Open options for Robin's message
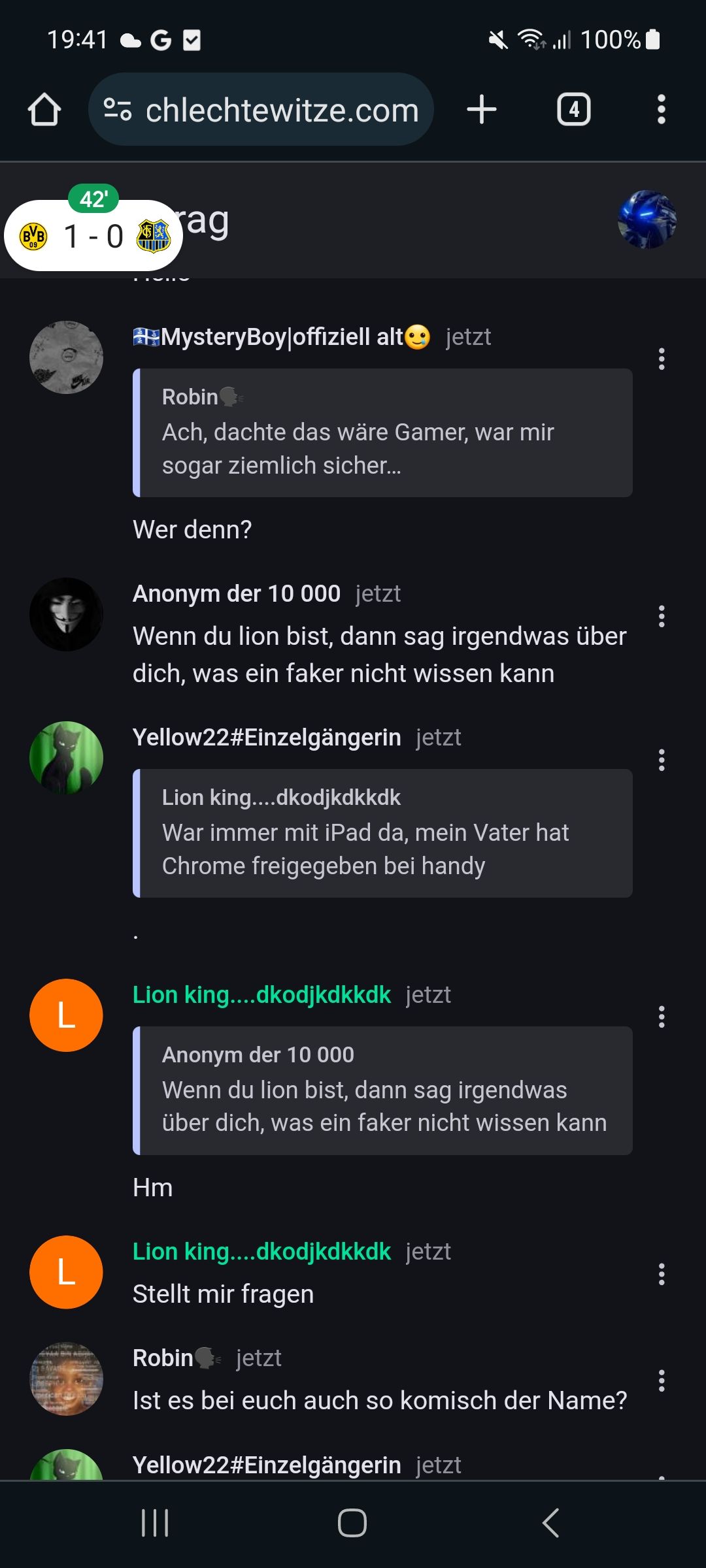706x1568 pixels. click(x=662, y=1380)
